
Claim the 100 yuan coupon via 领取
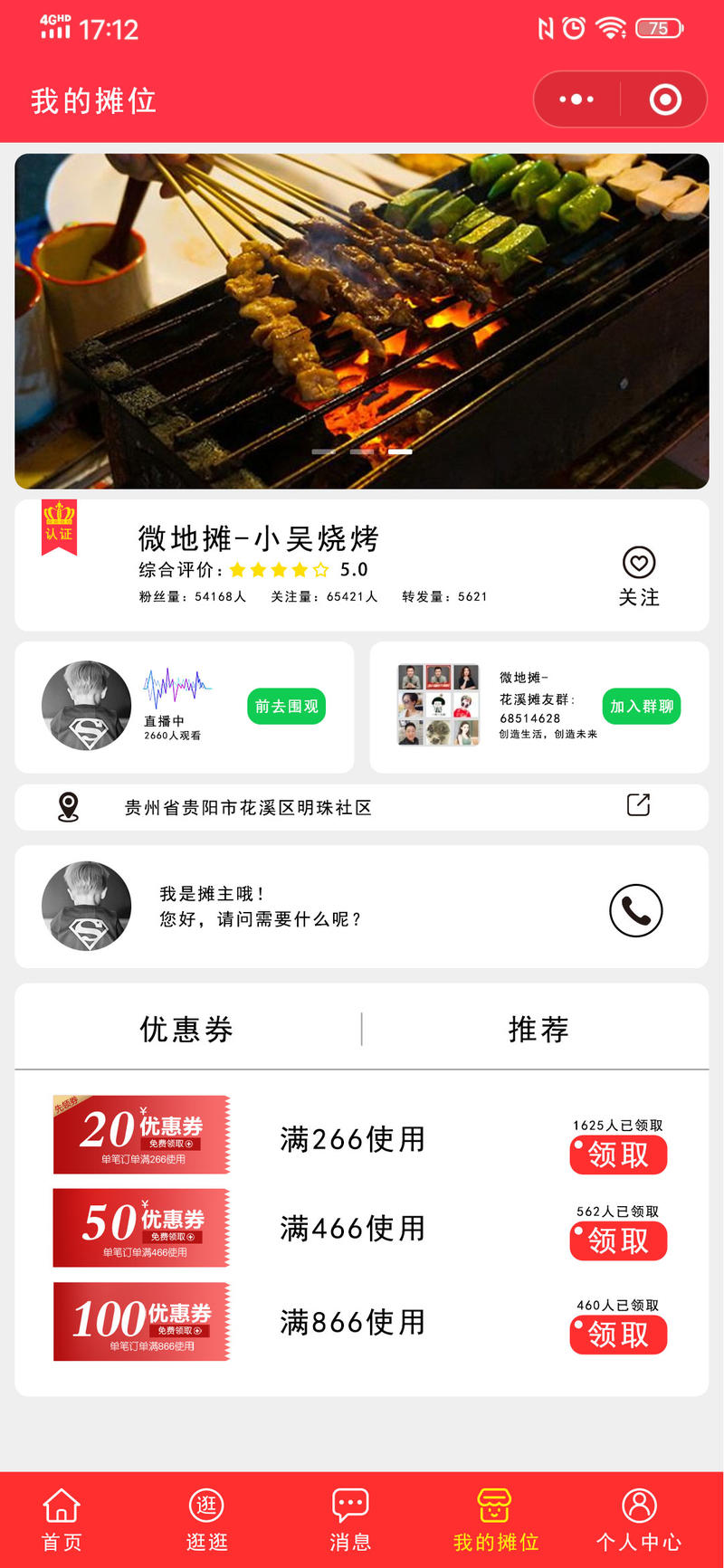617,1335
